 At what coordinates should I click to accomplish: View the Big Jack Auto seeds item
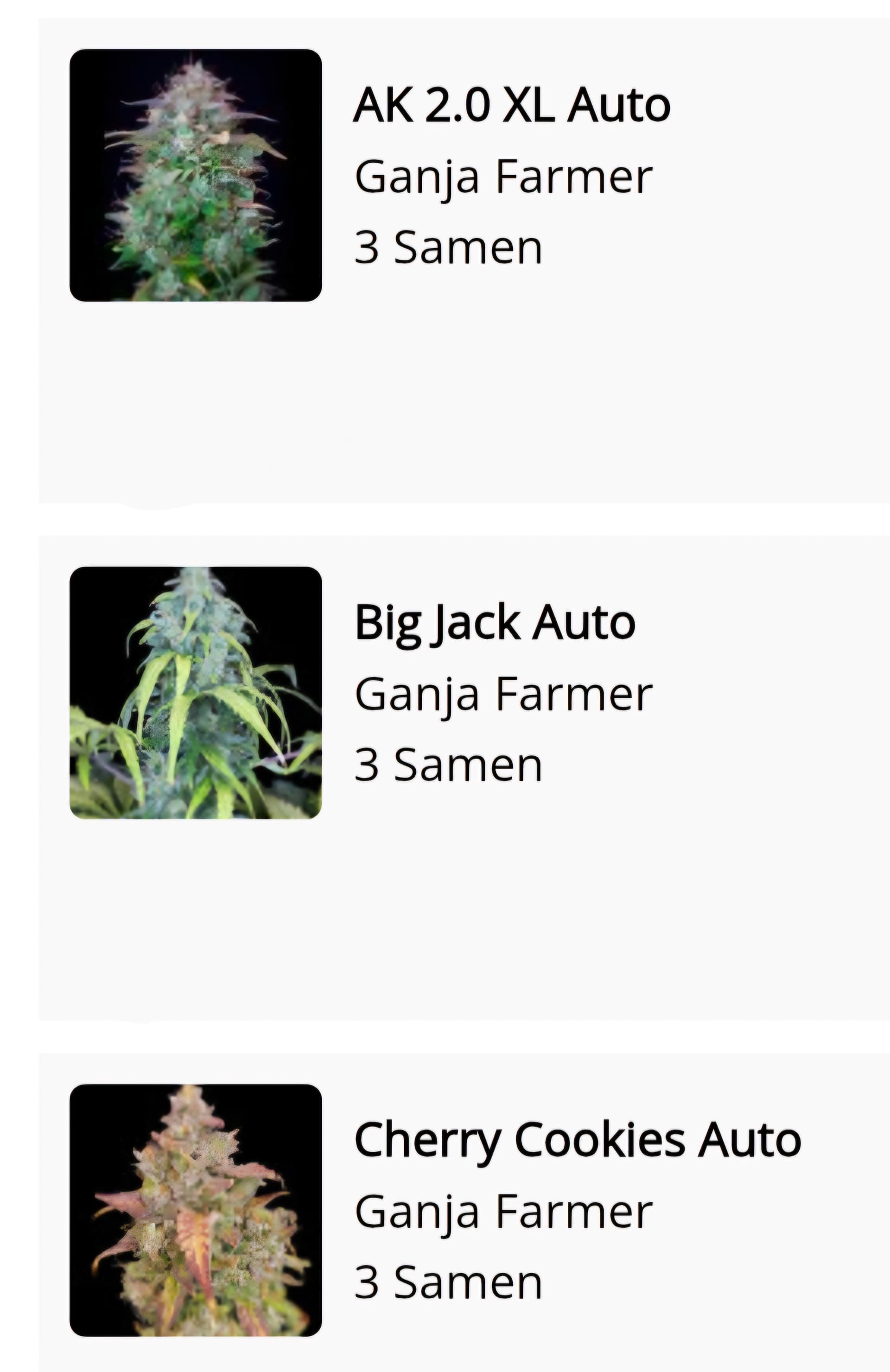coord(495,623)
